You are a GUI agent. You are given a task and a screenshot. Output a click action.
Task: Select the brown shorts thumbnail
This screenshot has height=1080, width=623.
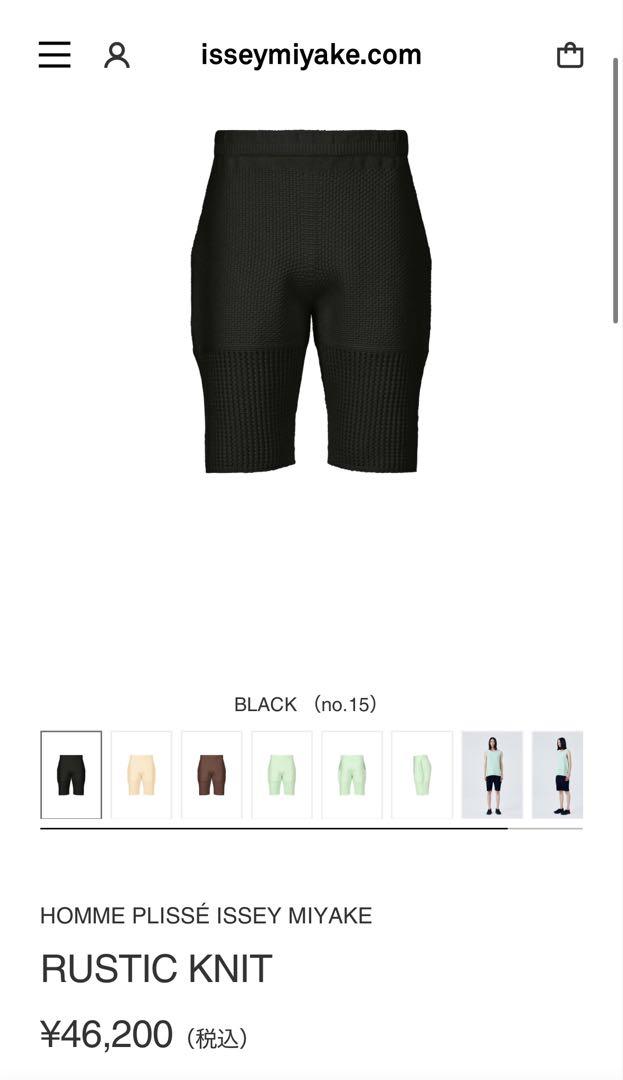click(211, 775)
